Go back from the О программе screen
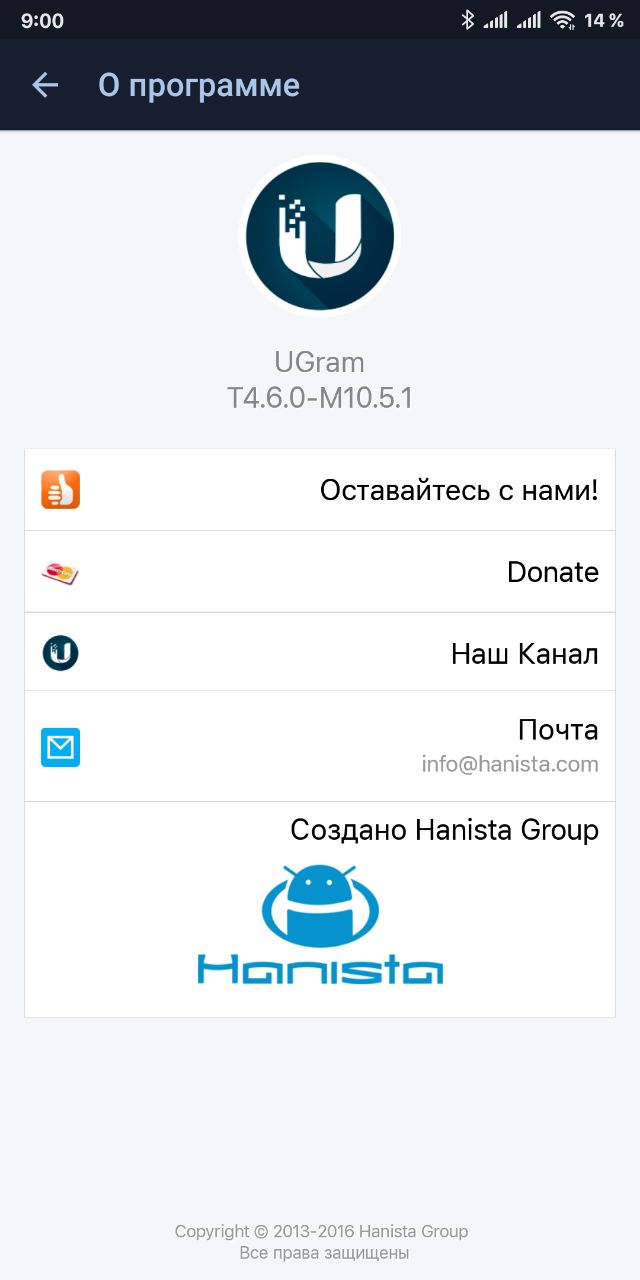Viewport: 640px width, 1280px height. pyautogui.click(x=45, y=85)
